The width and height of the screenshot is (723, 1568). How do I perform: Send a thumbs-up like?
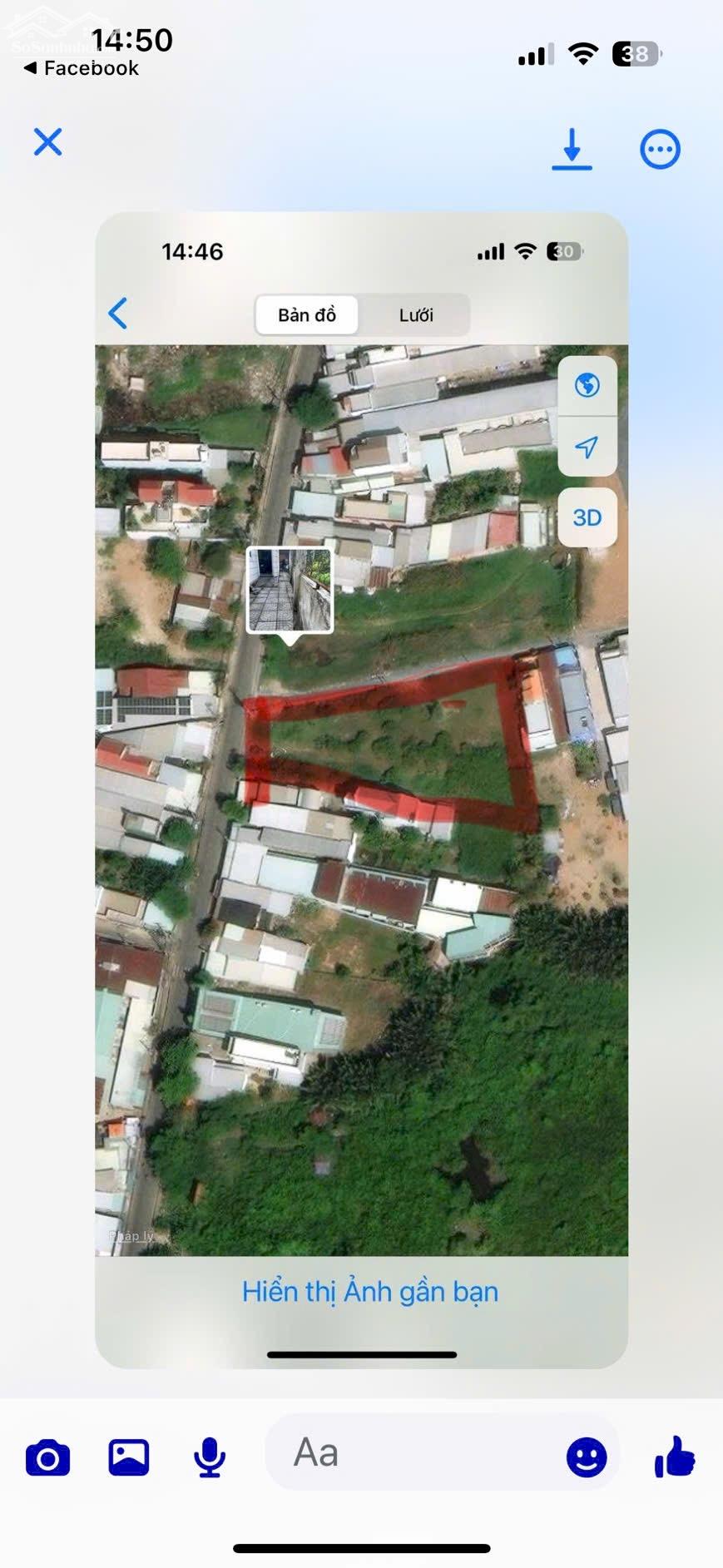674,1457
